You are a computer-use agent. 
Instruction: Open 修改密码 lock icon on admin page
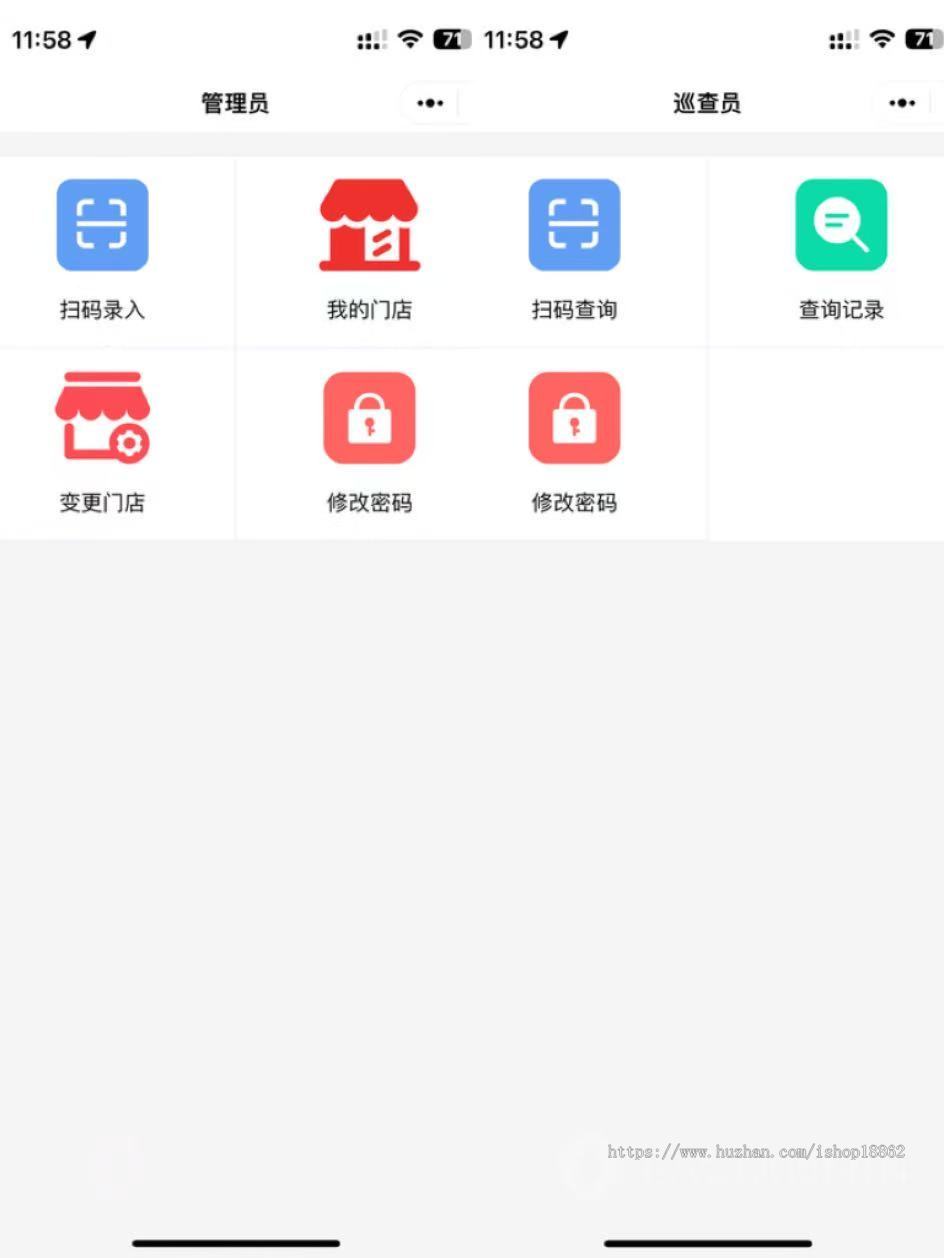[x=368, y=418]
